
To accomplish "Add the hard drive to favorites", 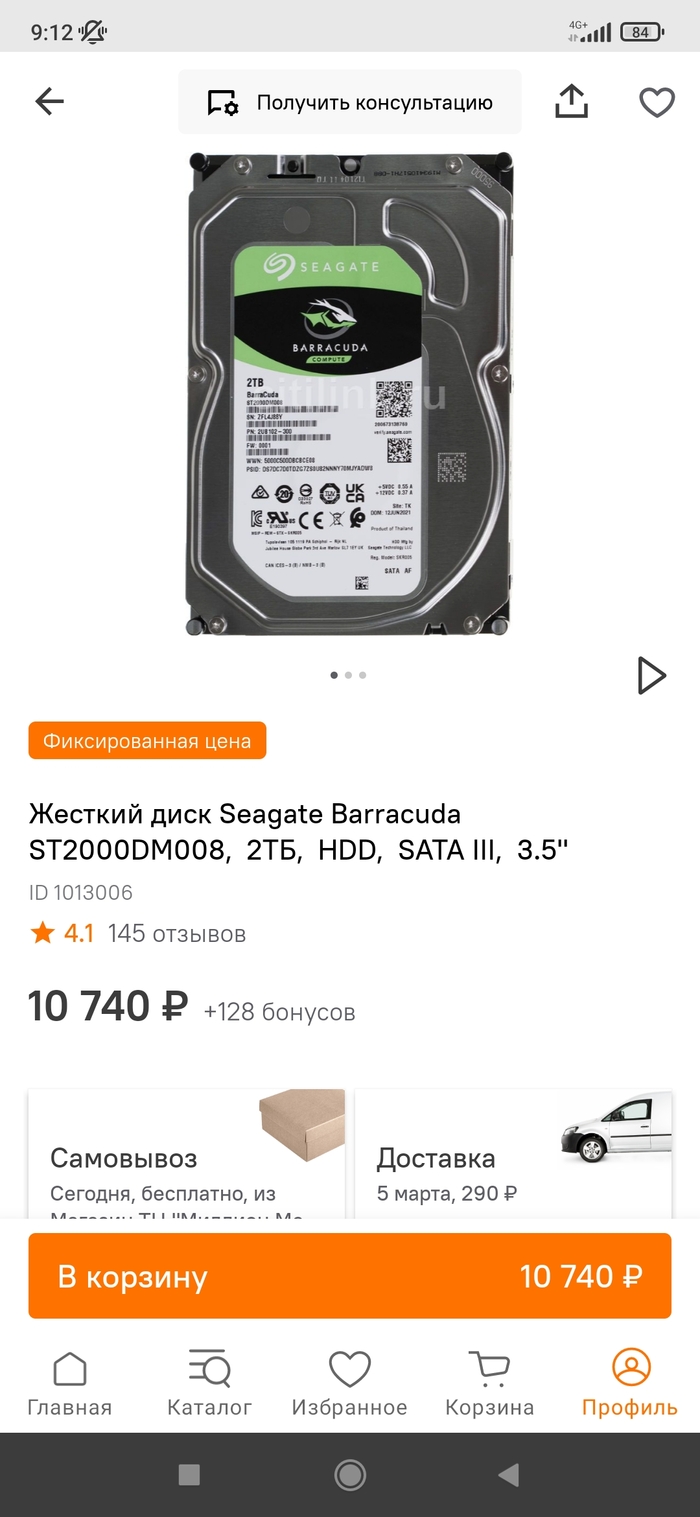I will click(x=657, y=102).
